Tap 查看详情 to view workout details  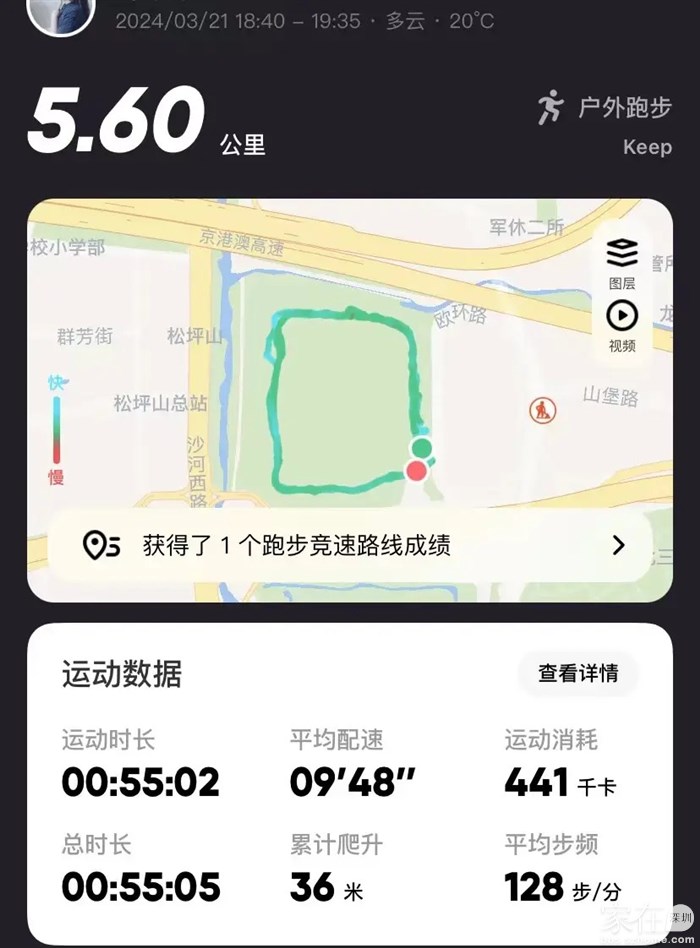[x=578, y=673]
